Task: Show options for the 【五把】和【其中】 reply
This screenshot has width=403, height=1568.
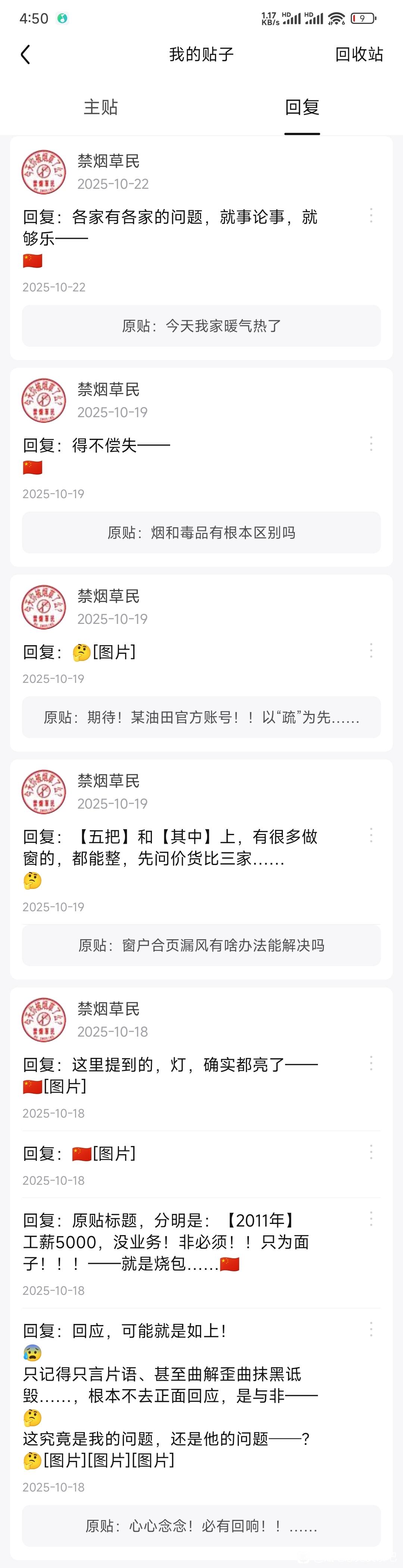Action: click(371, 835)
